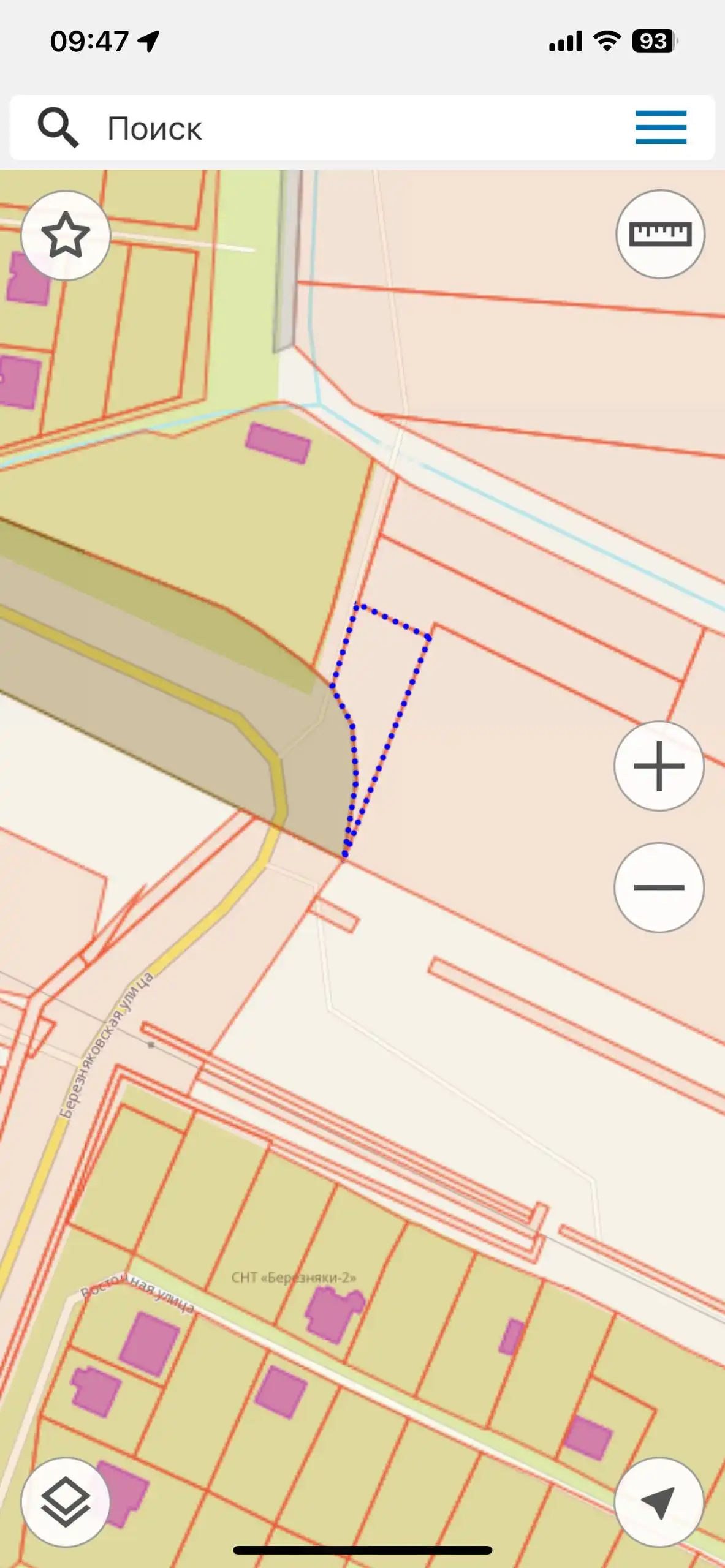725x1568 pixels.
Task: Open the hamburger menu
Action: coord(660,127)
